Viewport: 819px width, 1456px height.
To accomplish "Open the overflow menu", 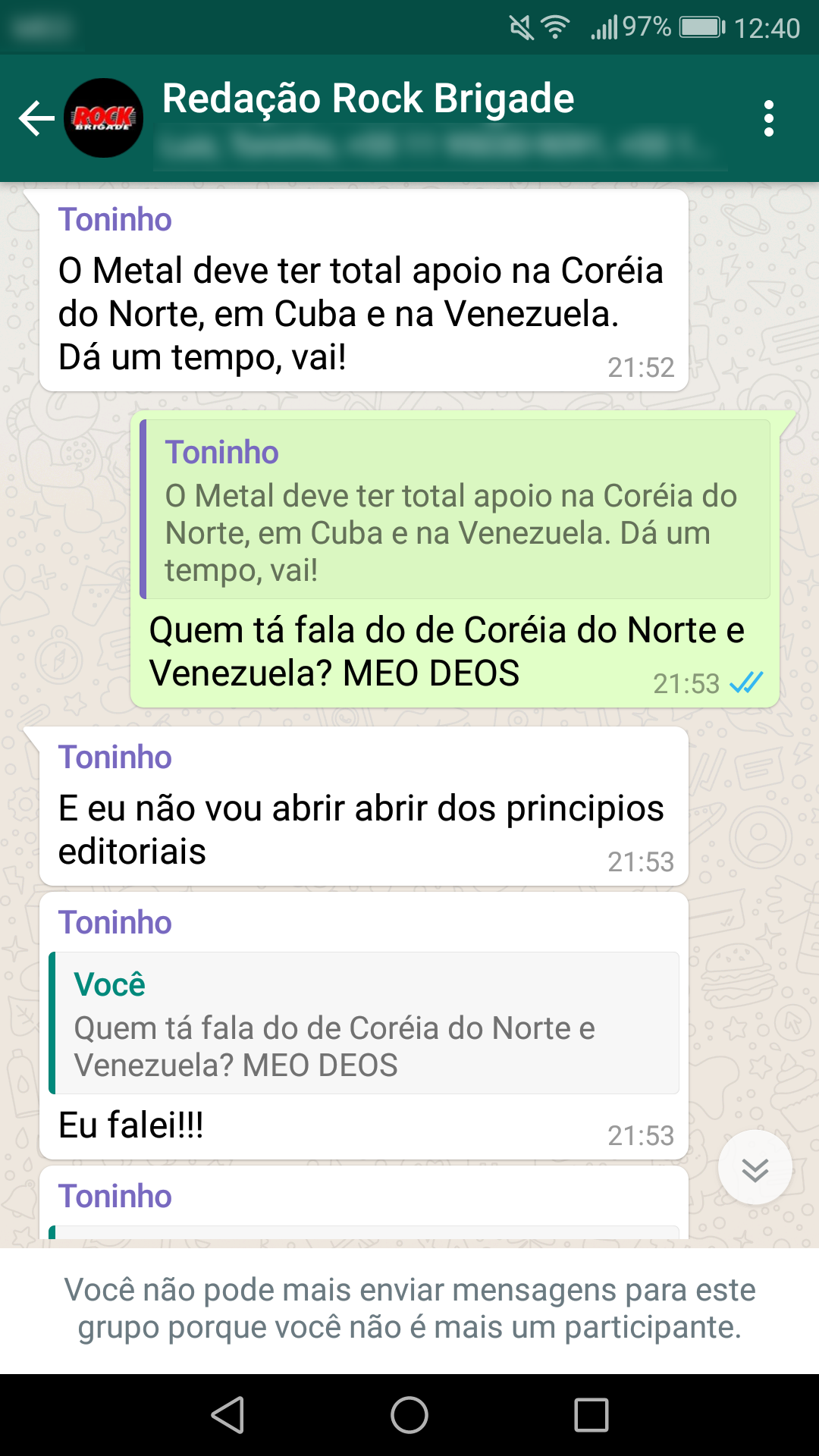I will pyautogui.click(x=768, y=118).
